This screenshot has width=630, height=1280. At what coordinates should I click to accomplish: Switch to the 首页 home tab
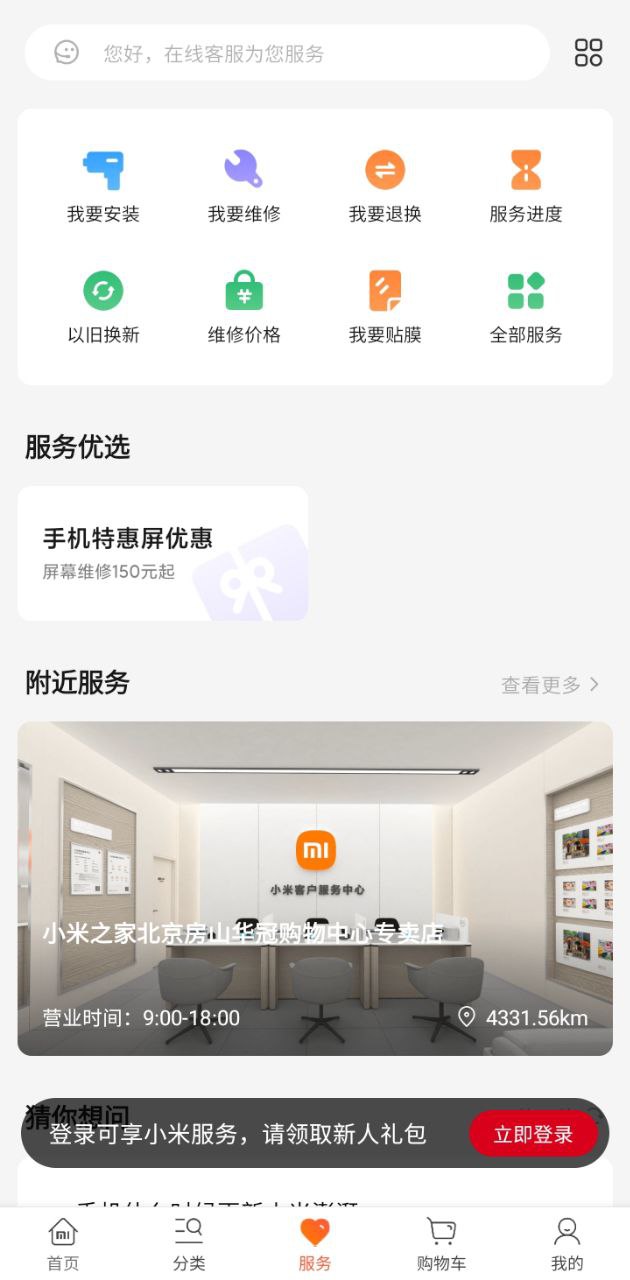(63, 1244)
